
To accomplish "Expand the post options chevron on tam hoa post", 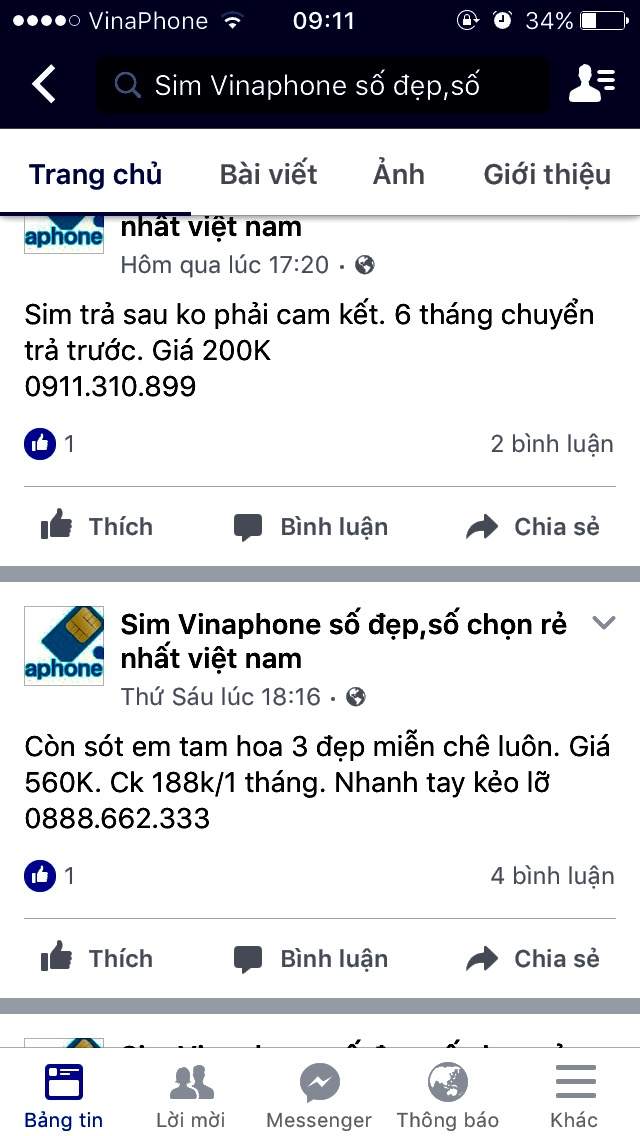I will (603, 623).
